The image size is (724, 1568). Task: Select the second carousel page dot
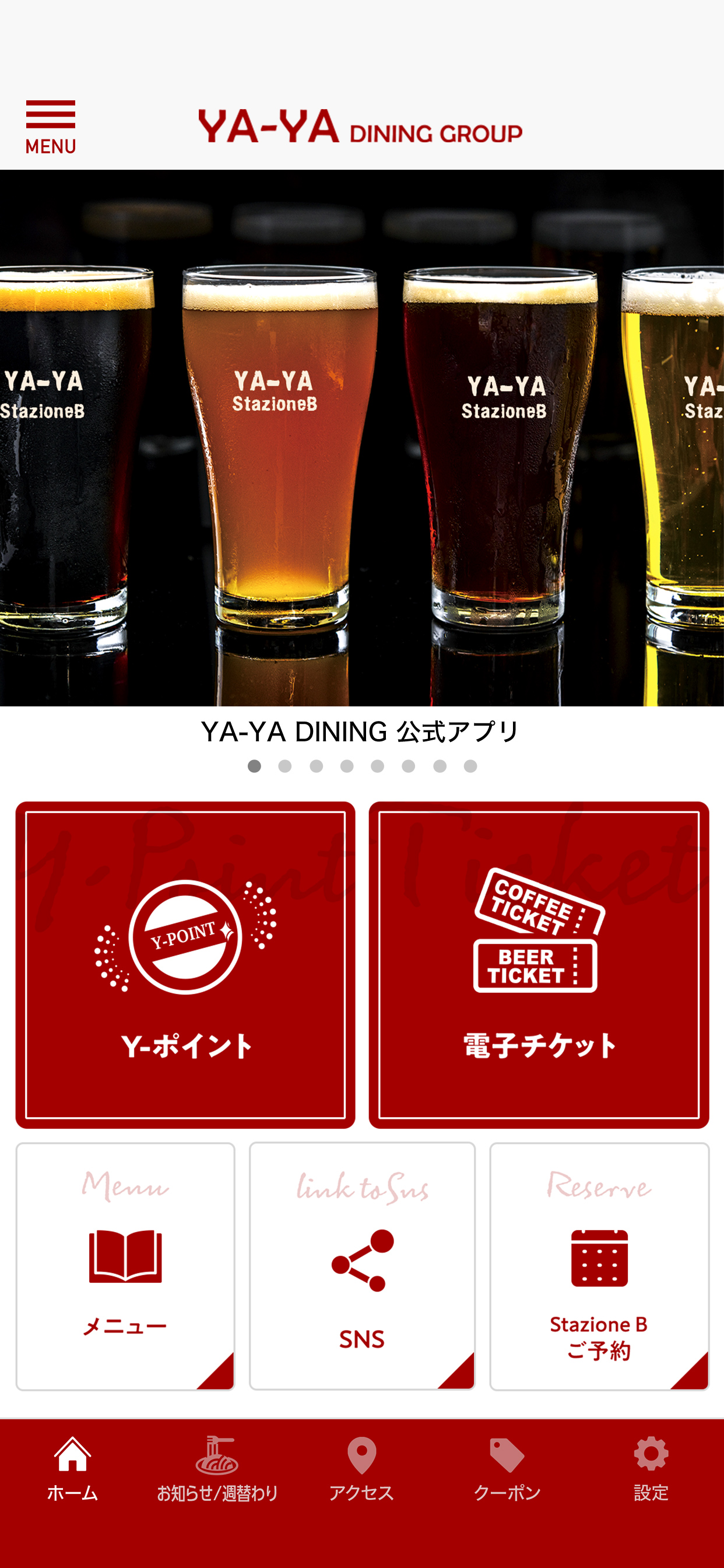coord(284,766)
